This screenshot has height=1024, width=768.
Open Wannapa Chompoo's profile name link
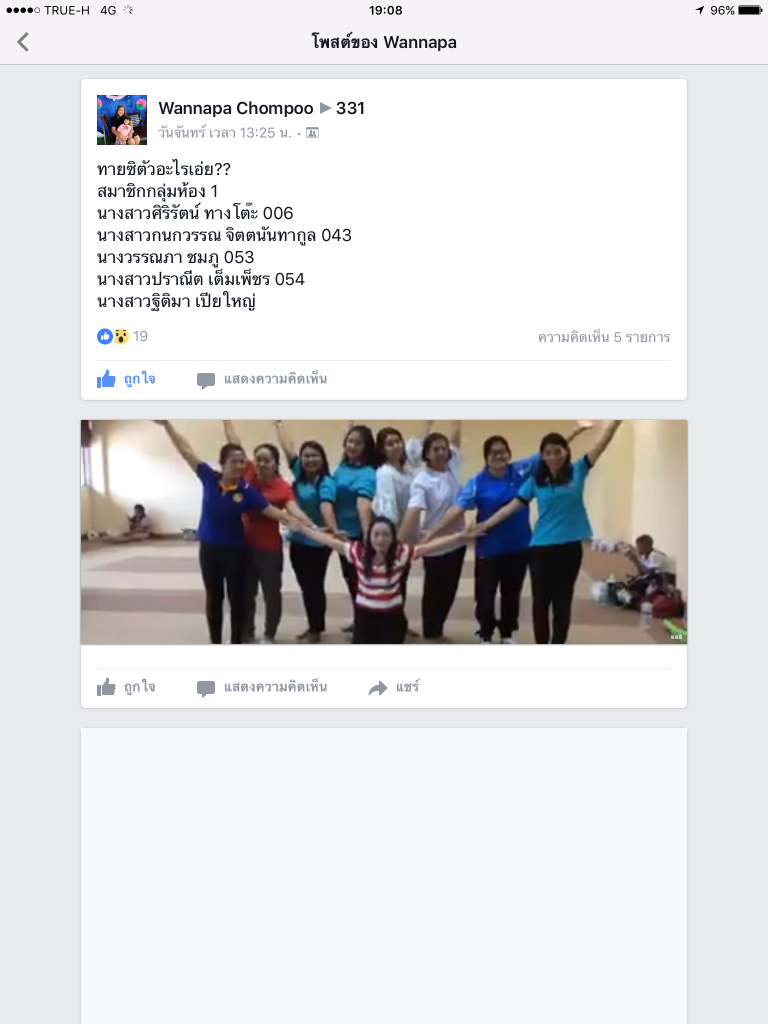236,108
